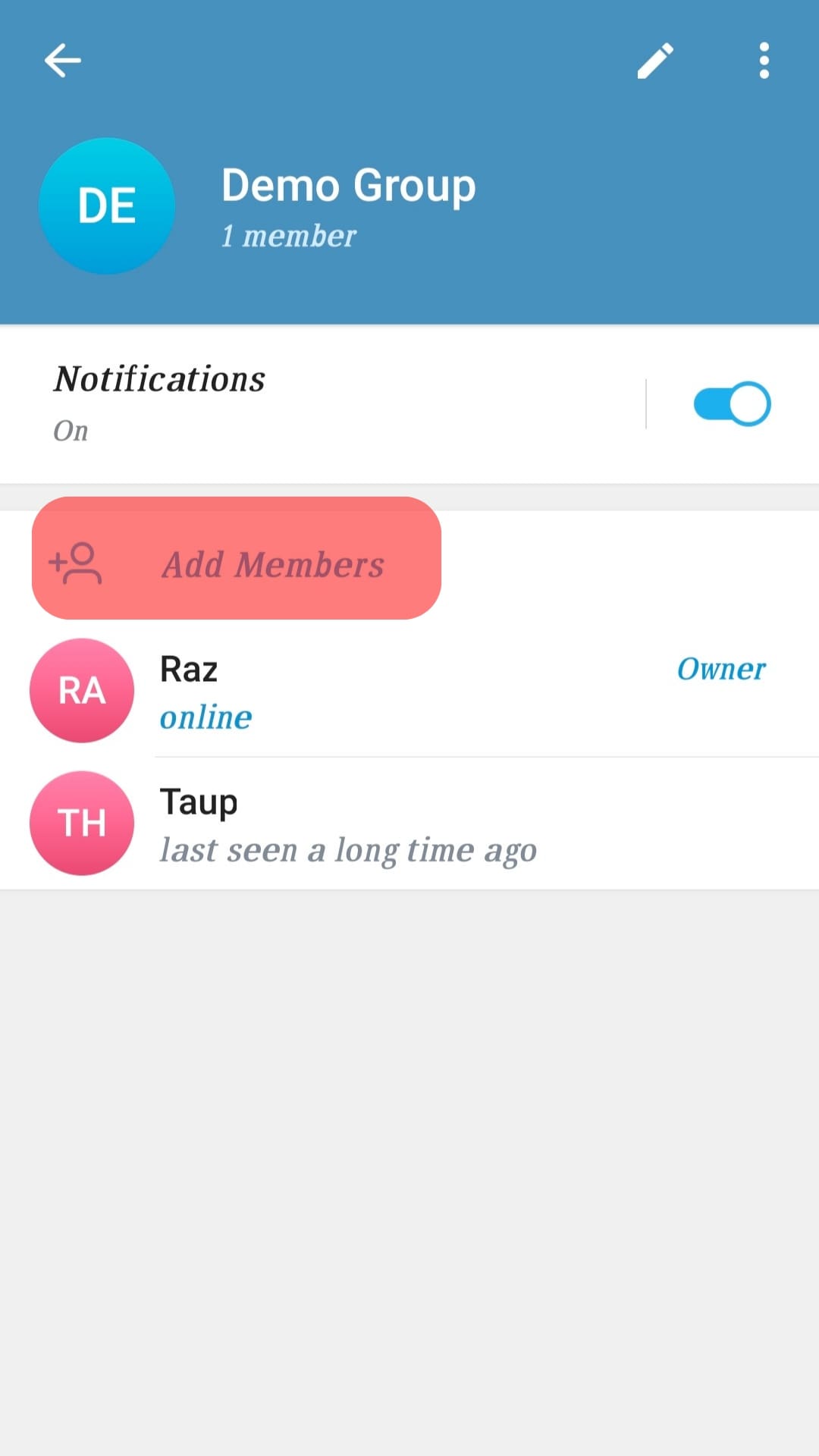Image resolution: width=819 pixels, height=1456 pixels.
Task: Open member Raz's profile
Action: tap(409, 691)
